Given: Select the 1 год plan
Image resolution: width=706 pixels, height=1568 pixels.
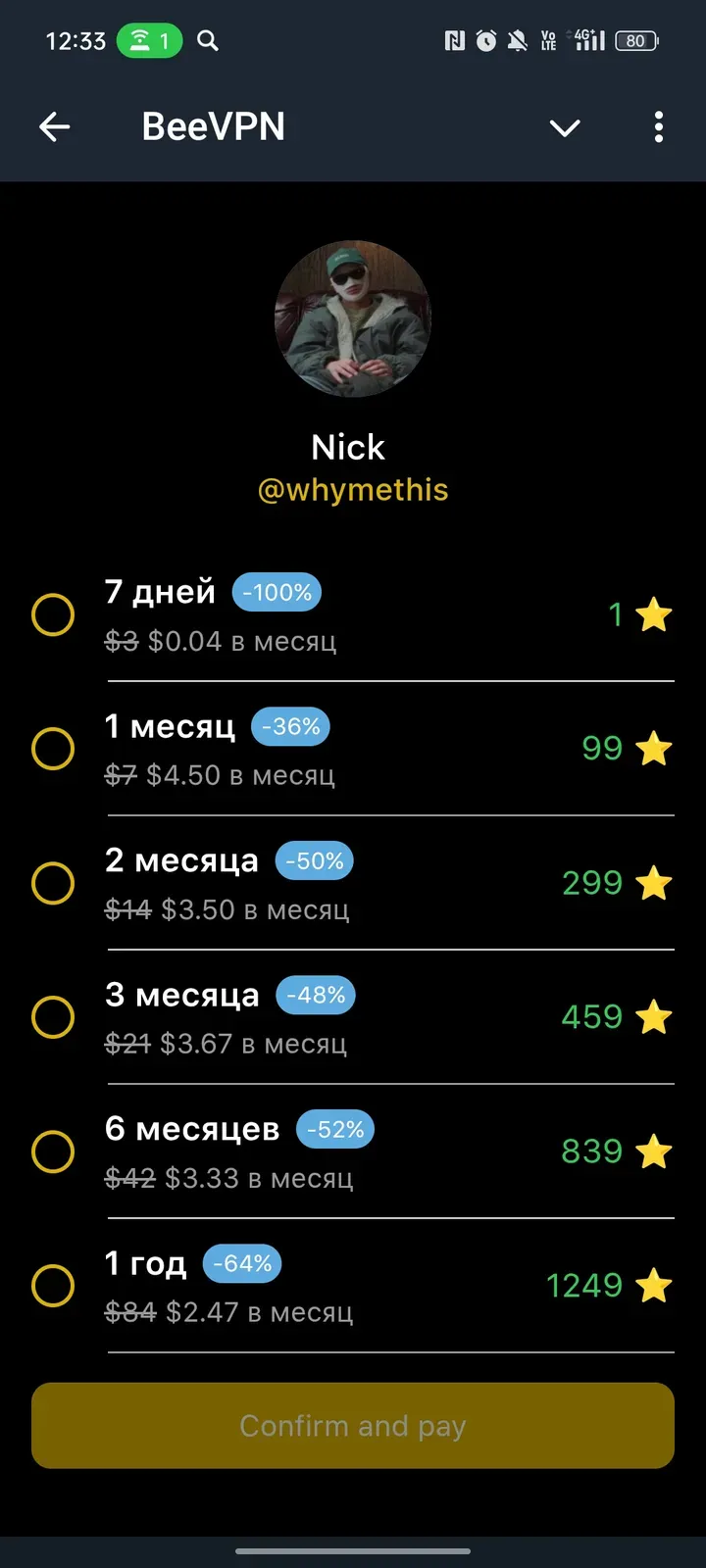Looking at the screenshot, I should point(53,1286).
